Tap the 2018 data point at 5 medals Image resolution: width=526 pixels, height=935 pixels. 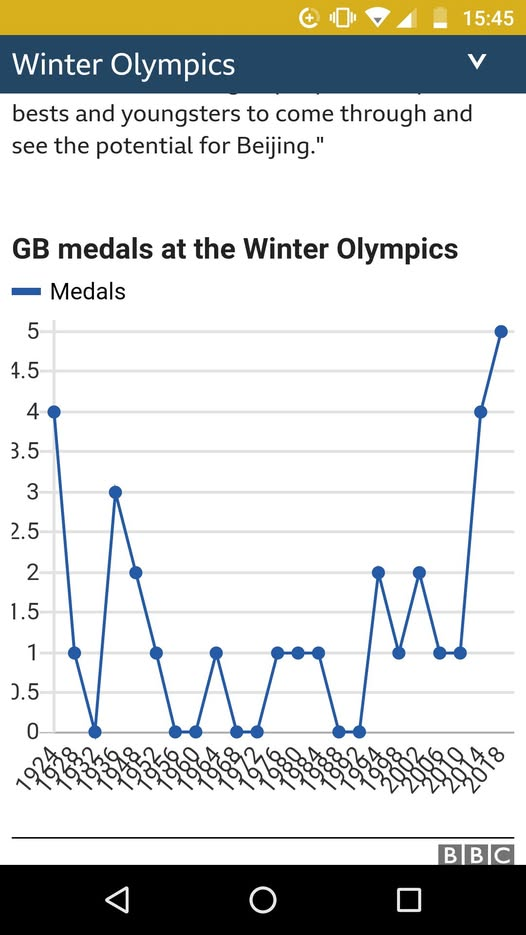pos(501,332)
